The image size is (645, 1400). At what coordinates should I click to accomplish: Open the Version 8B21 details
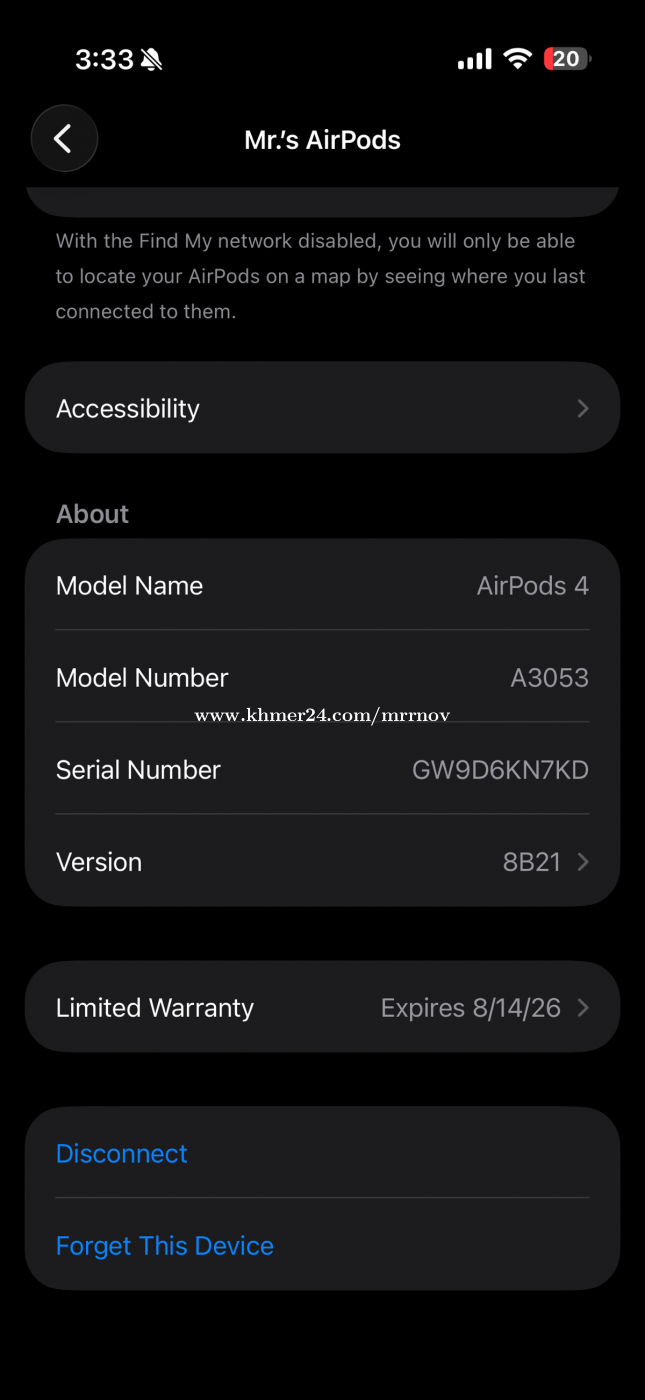[322, 862]
